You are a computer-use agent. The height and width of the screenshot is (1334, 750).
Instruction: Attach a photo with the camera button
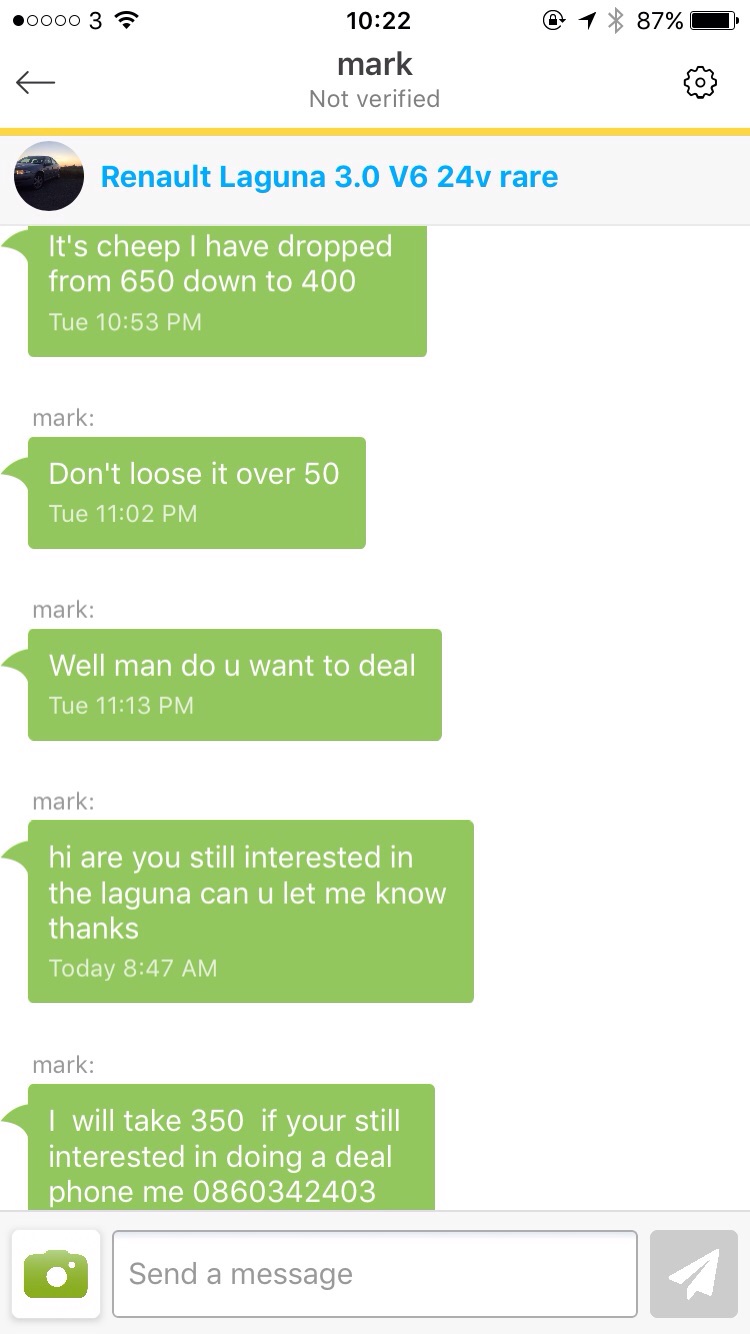click(x=56, y=1274)
